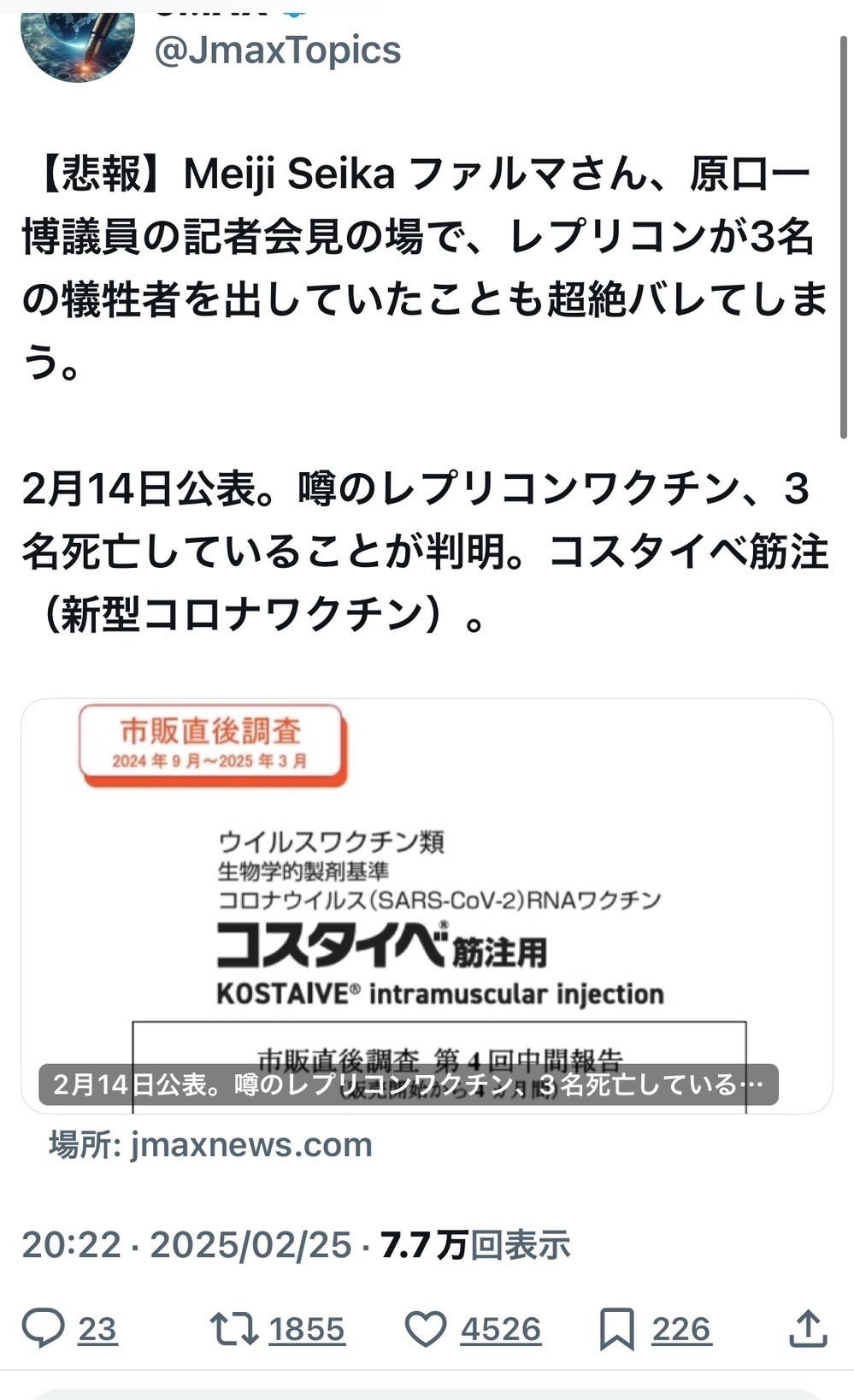
Task: View the 1855 reposts list
Action: pyautogui.click(x=307, y=1329)
